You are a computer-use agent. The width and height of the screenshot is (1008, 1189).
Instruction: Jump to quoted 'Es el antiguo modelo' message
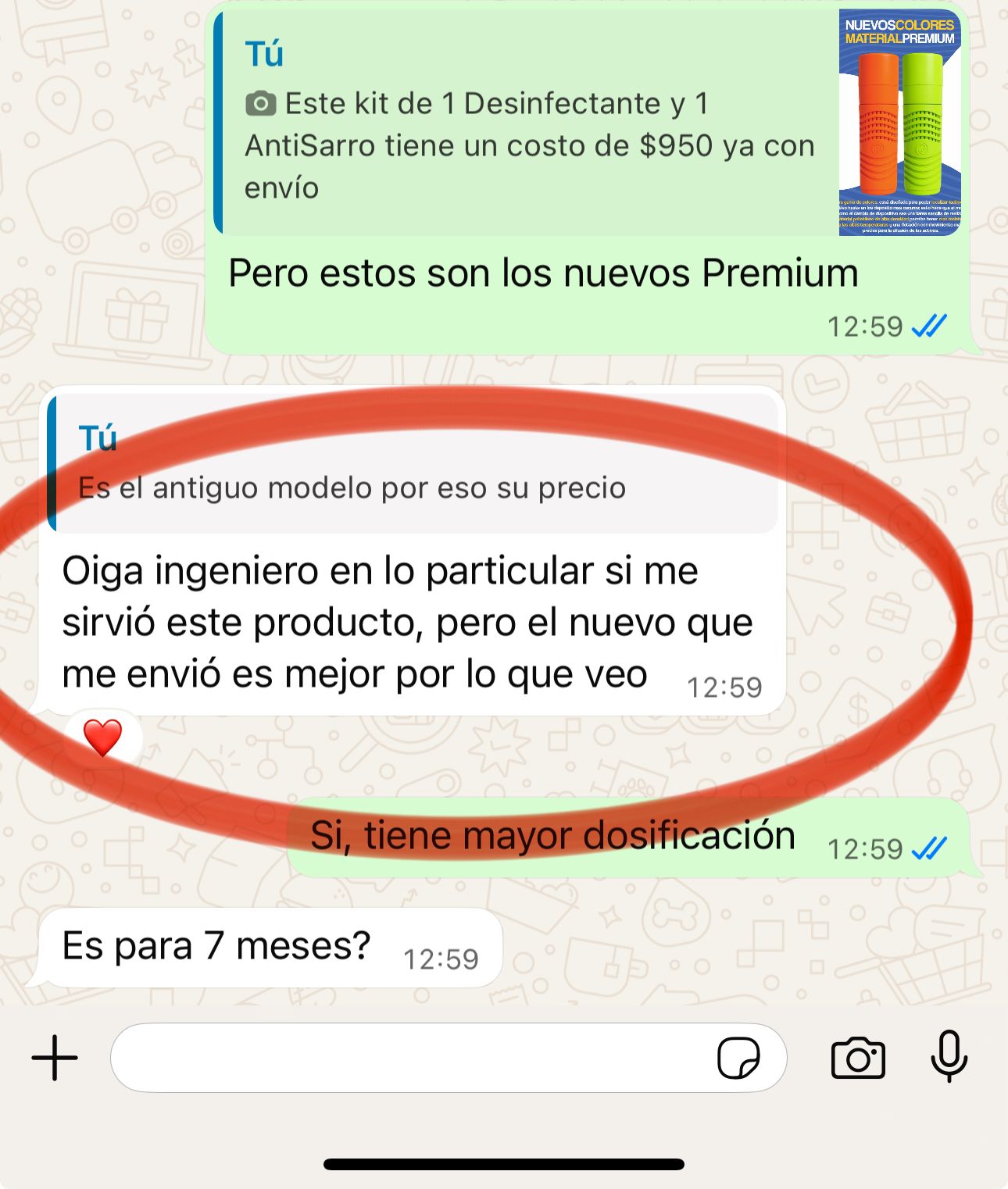413,464
